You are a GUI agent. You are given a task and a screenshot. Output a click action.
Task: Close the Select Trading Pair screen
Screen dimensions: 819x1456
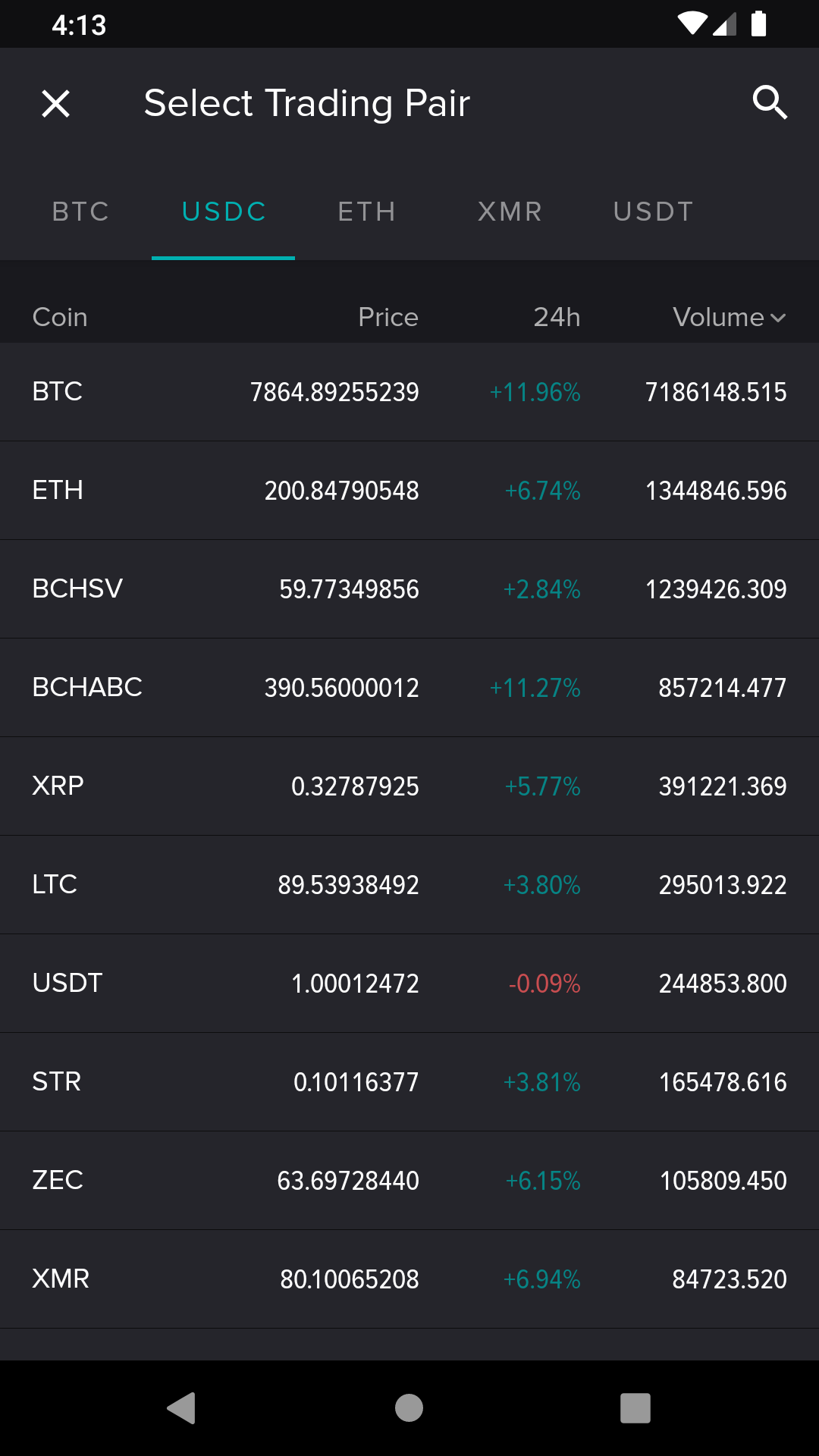(x=55, y=103)
